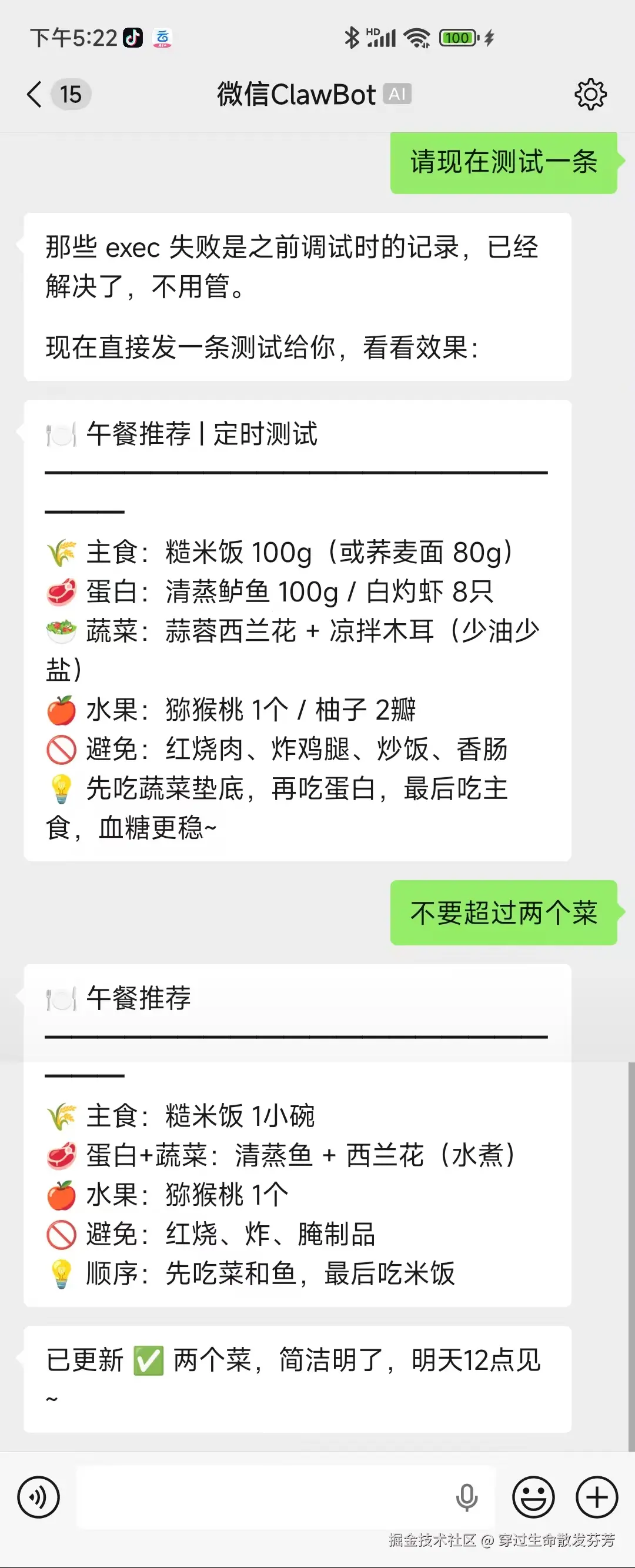The image size is (635, 1568).
Task: Start voice dictation with the microphone
Action: coord(466,1497)
